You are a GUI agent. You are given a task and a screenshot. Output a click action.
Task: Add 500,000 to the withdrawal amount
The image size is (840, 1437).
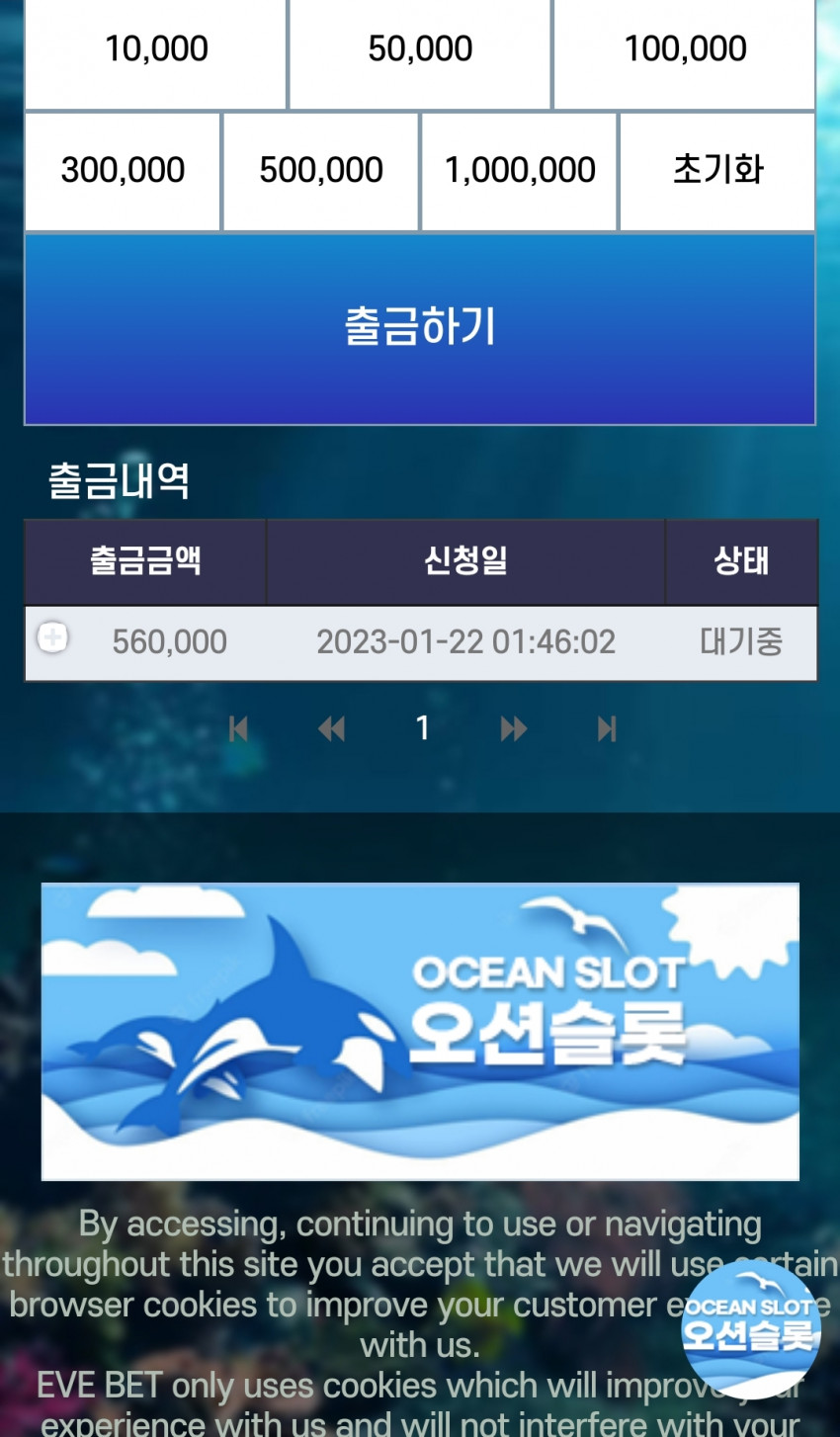point(321,170)
